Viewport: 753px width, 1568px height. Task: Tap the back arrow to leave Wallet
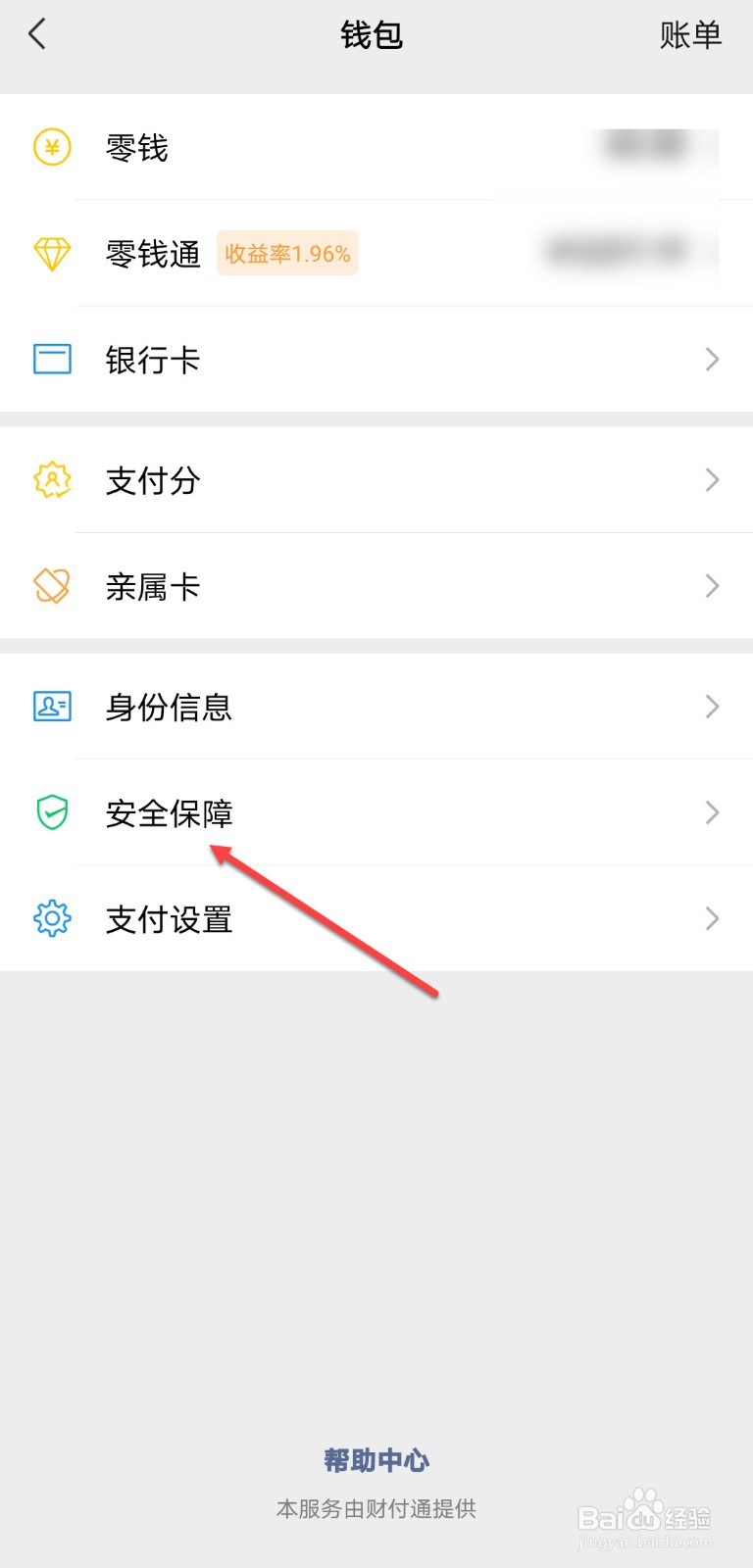coord(37,33)
